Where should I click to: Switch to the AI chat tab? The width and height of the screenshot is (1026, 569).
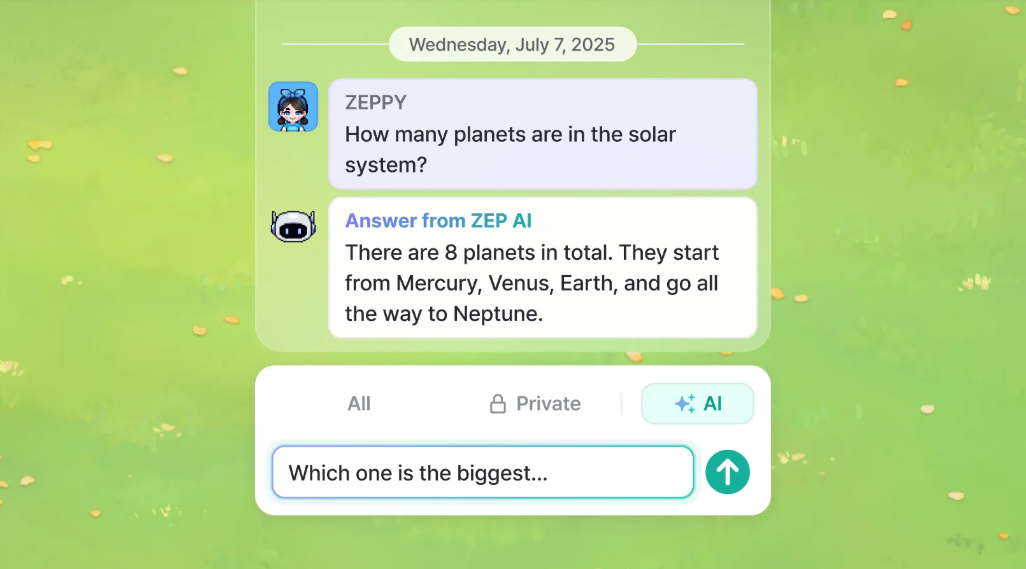(x=697, y=404)
